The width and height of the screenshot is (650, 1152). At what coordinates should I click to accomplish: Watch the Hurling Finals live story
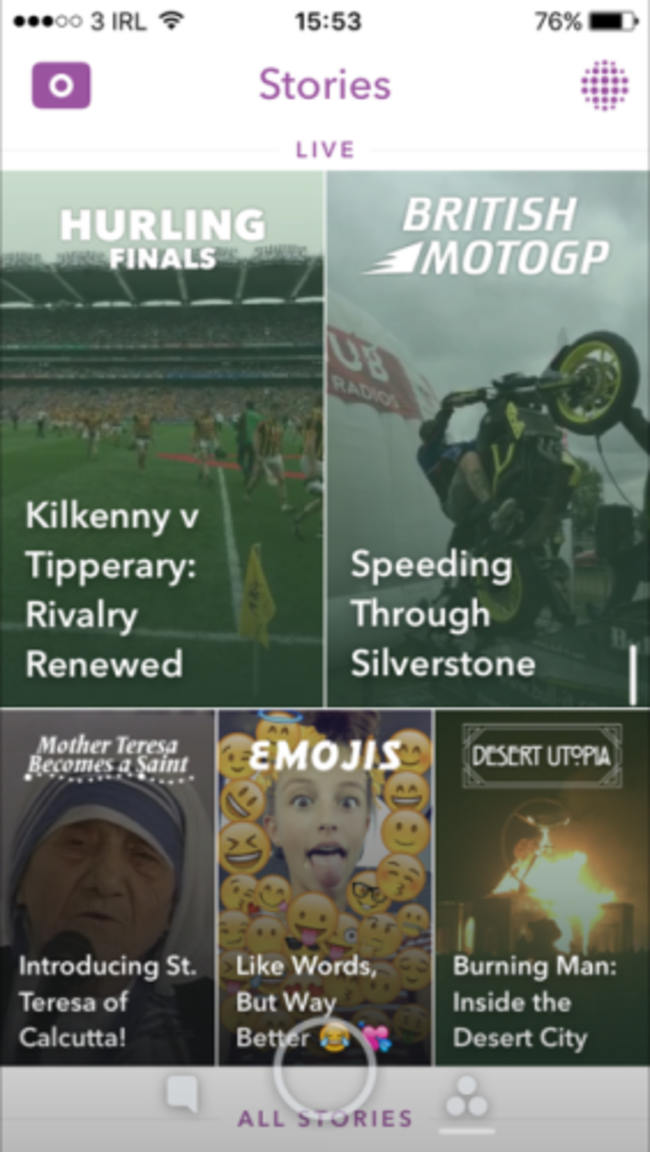tap(162, 440)
